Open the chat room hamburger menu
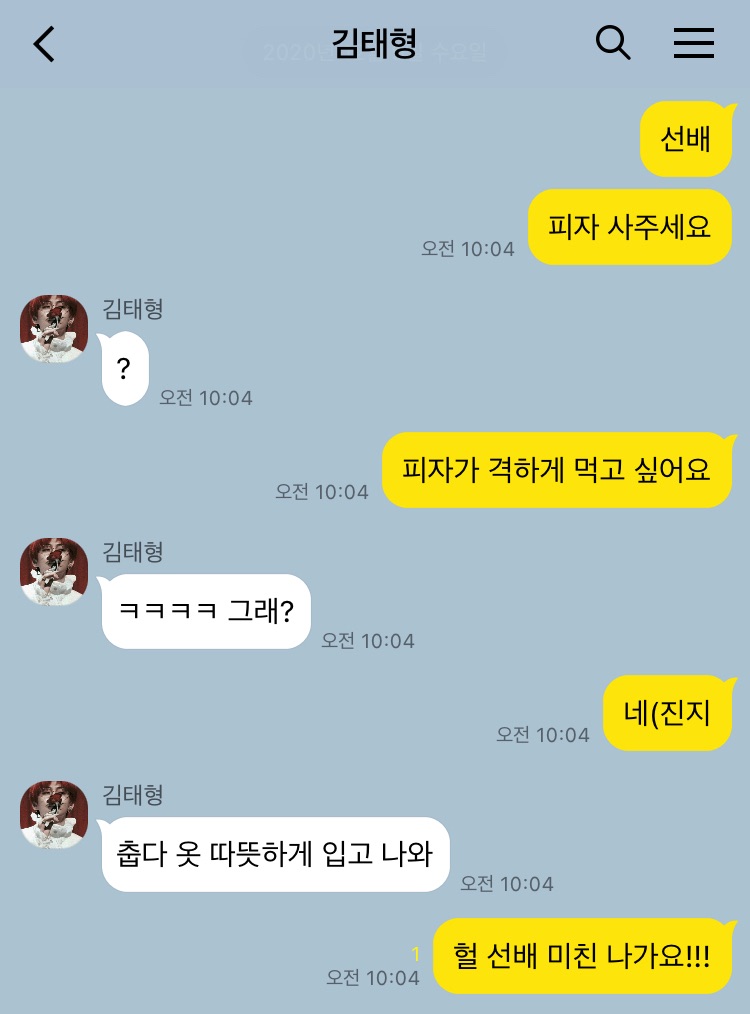Image resolution: width=750 pixels, height=1014 pixels. click(x=693, y=43)
